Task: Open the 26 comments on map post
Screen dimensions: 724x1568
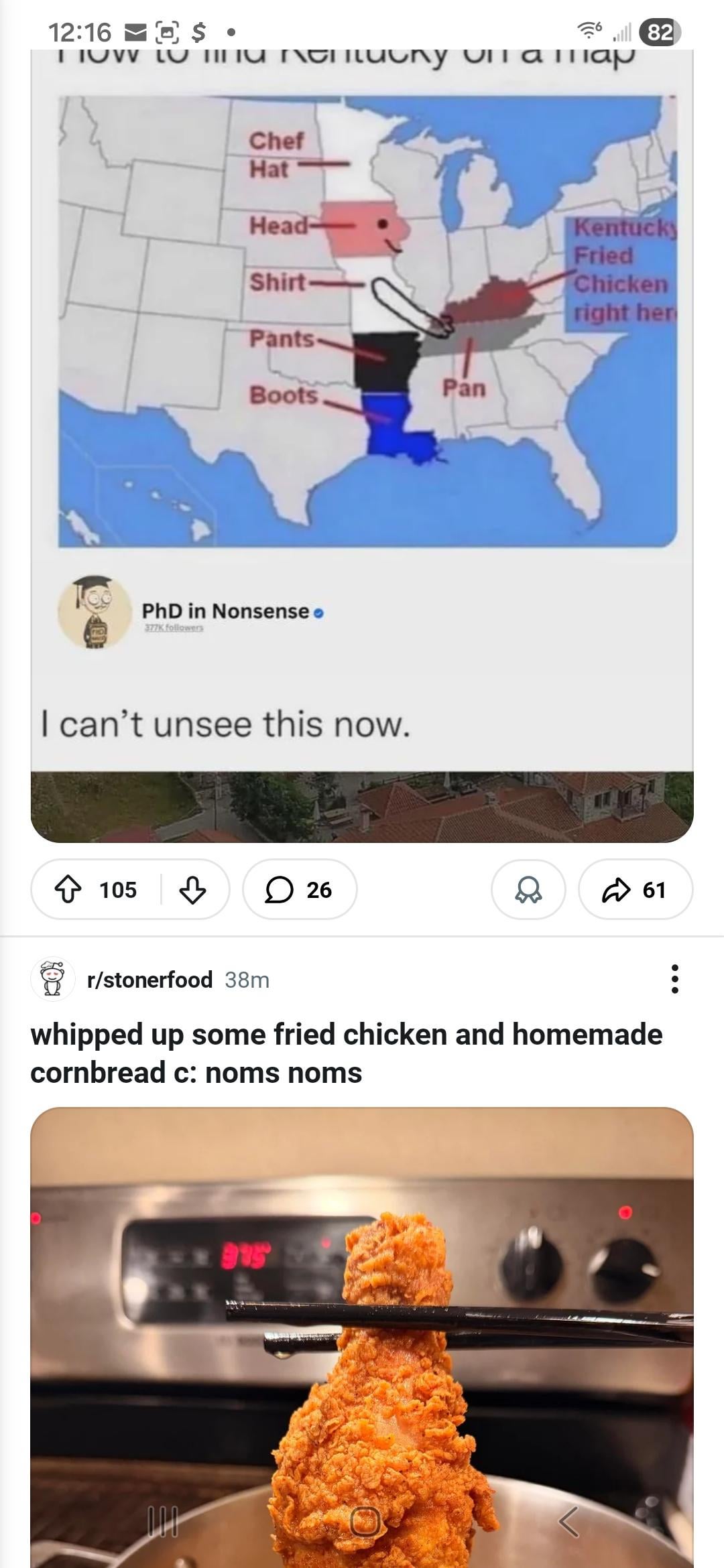Action: pyautogui.click(x=299, y=890)
